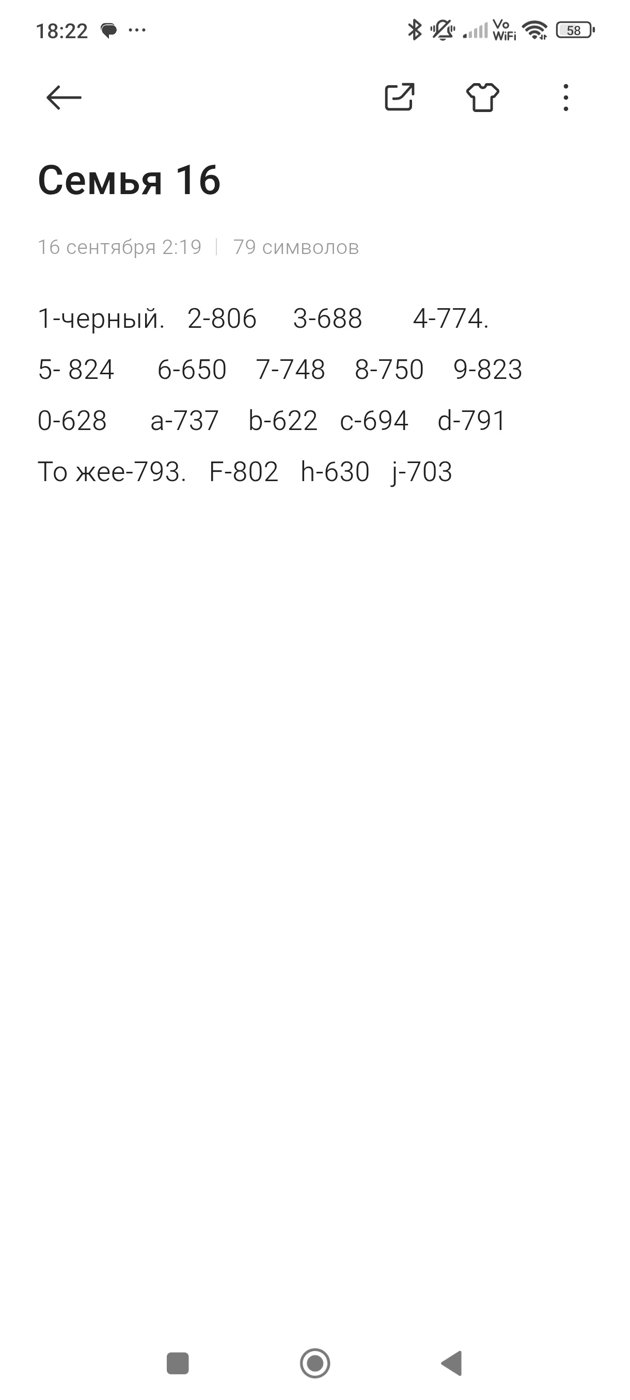Edit the note title Семья 16

pyautogui.click(x=129, y=181)
